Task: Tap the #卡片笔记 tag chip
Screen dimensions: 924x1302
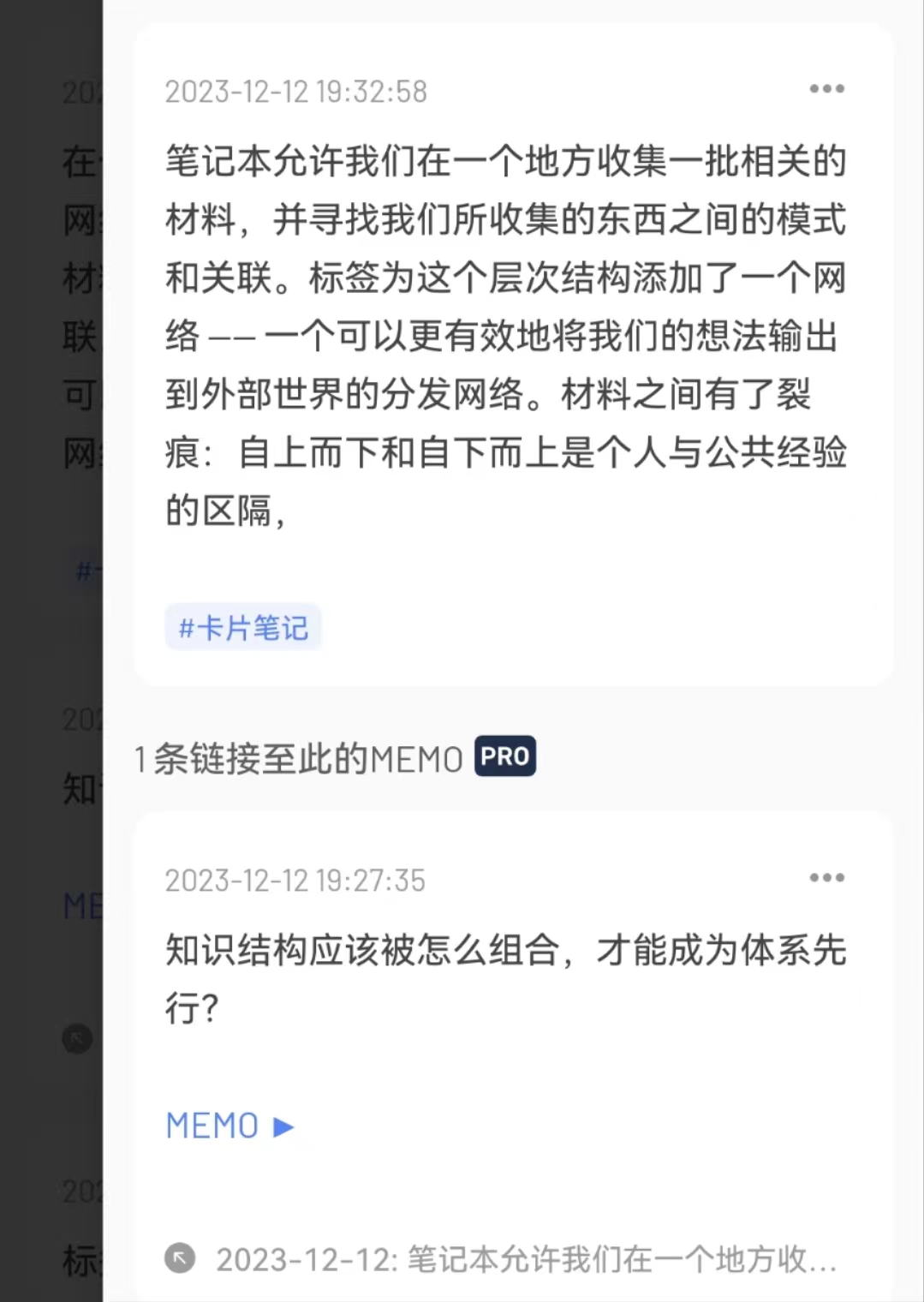Action: pyautogui.click(x=243, y=628)
